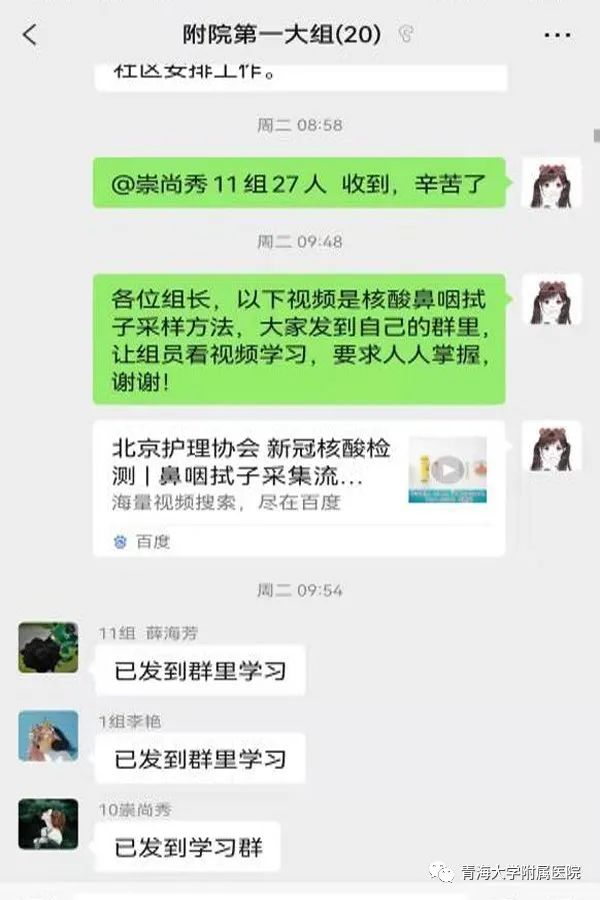Go back to the chat list
The height and width of the screenshot is (900, 600).
pos(30,35)
